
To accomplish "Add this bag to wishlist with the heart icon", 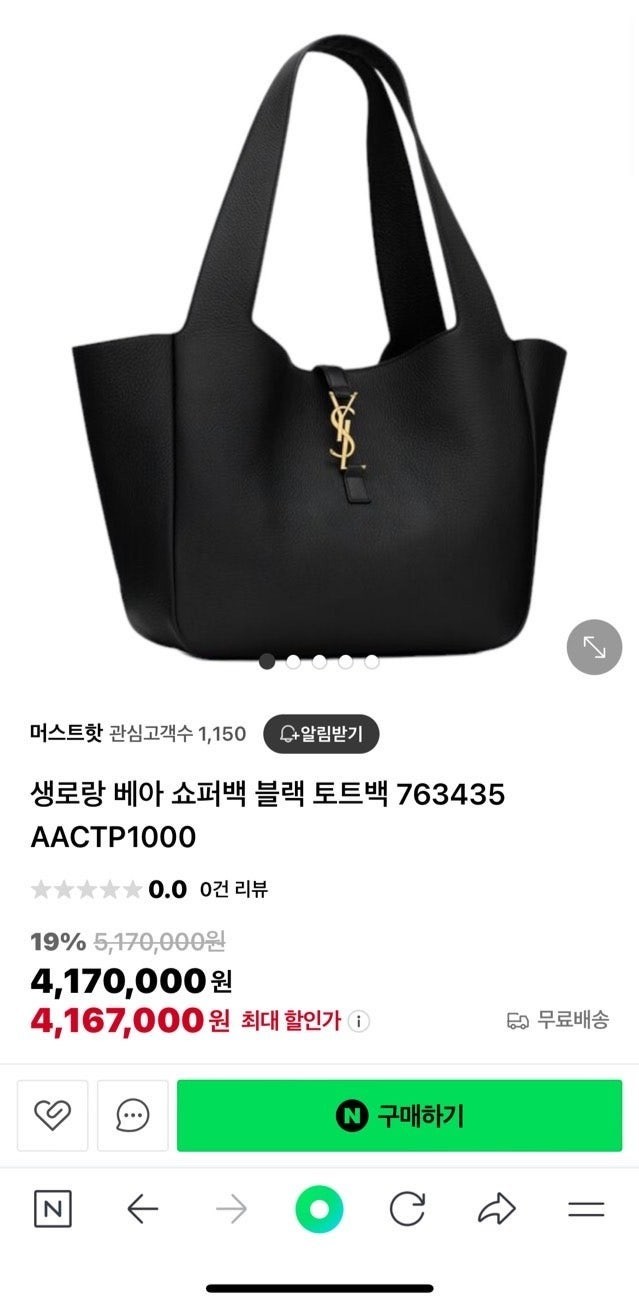I will click(52, 1115).
